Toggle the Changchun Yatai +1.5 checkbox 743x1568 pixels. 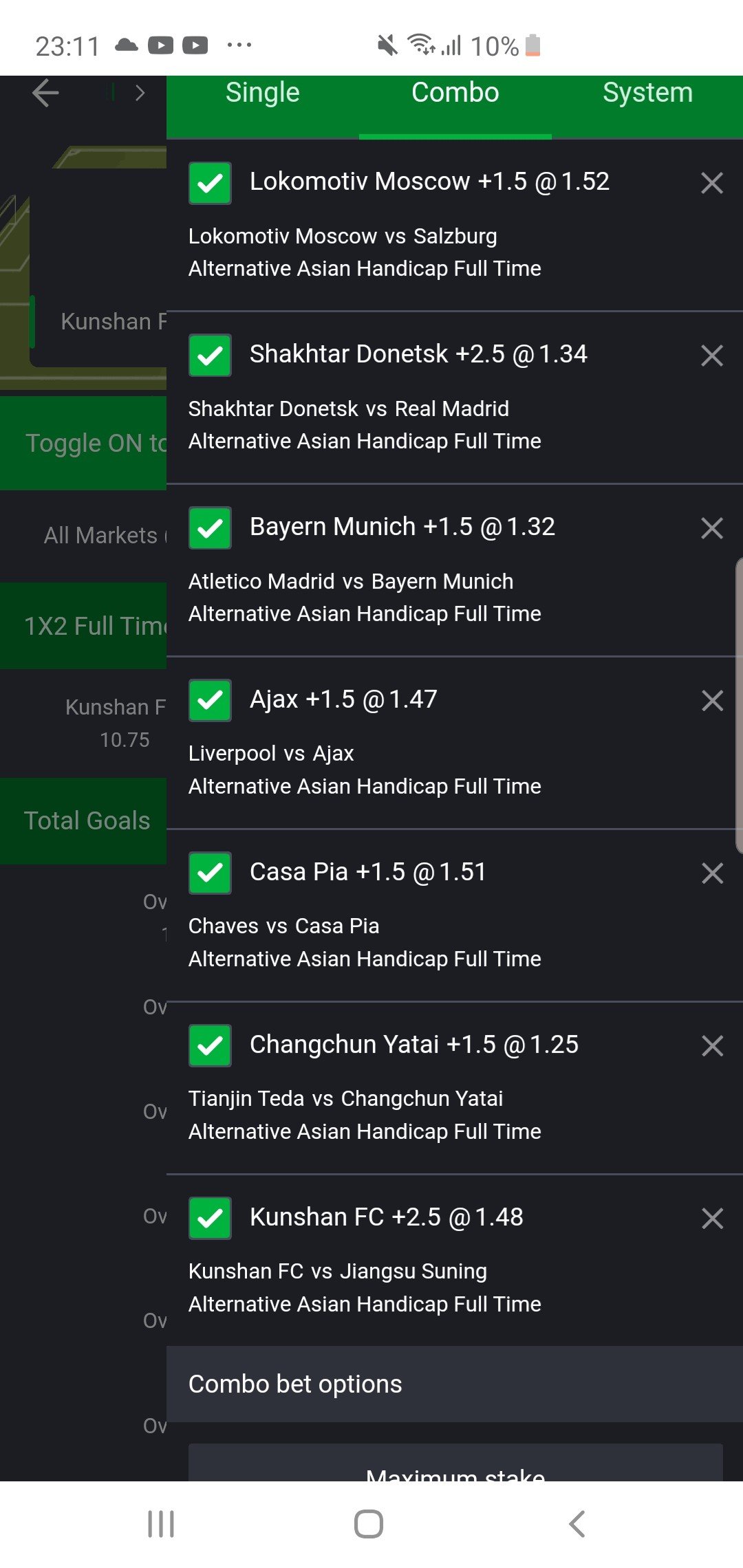click(x=210, y=1046)
